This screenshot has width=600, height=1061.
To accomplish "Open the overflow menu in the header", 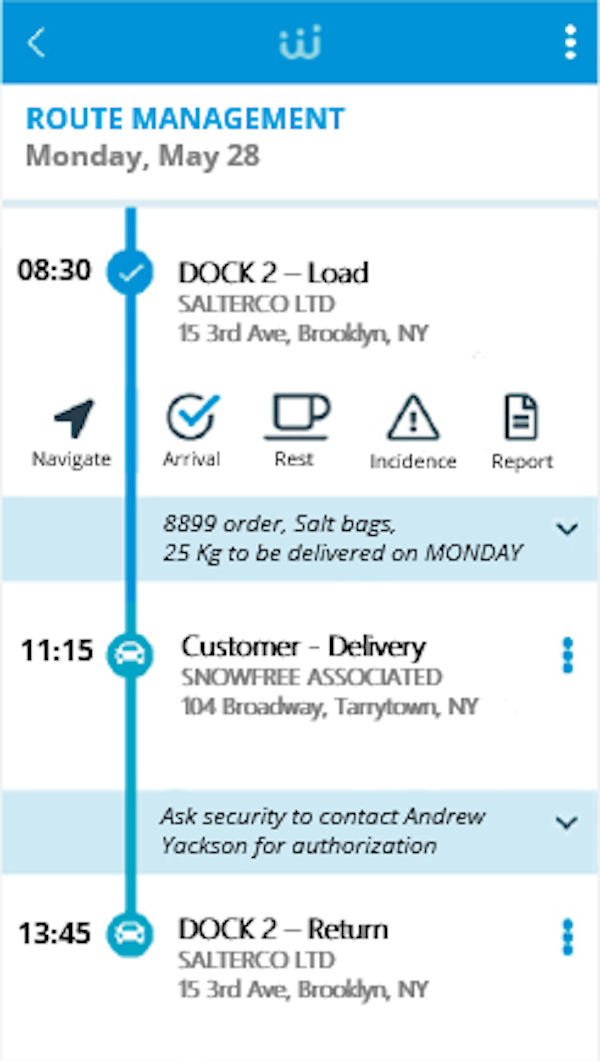I will click(x=570, y=42).
